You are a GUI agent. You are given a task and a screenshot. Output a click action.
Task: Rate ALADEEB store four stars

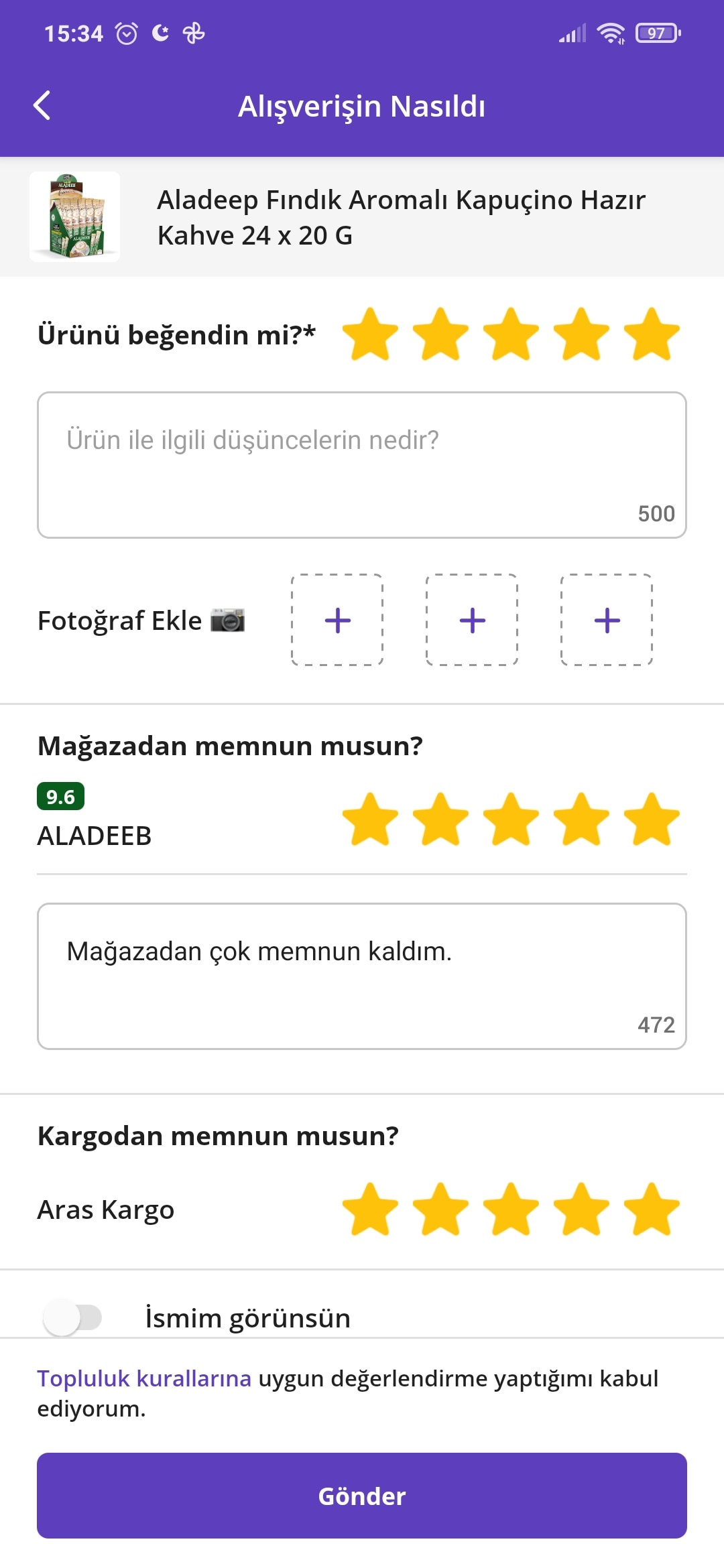point(581,819)
